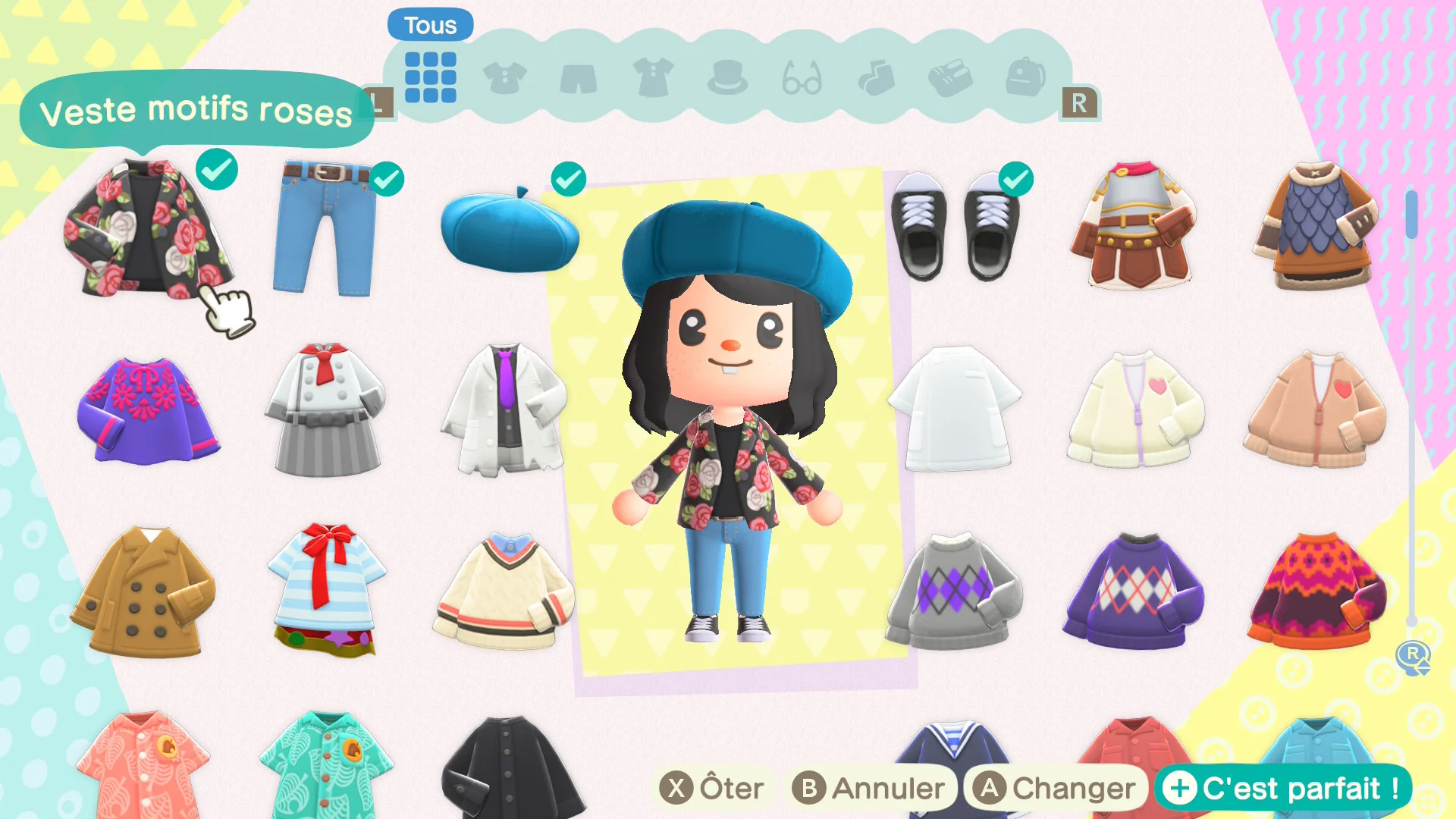Select the rose-pattern jacket

pyautogui.click(x=148, y=227)
